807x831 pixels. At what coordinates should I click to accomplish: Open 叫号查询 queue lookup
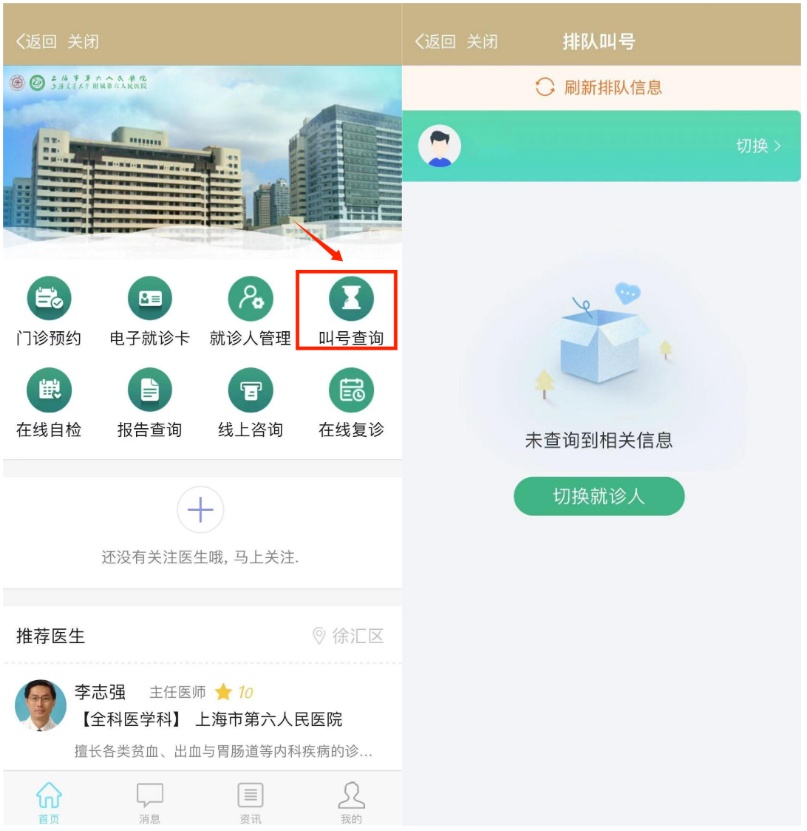click(x=351, y=311)
